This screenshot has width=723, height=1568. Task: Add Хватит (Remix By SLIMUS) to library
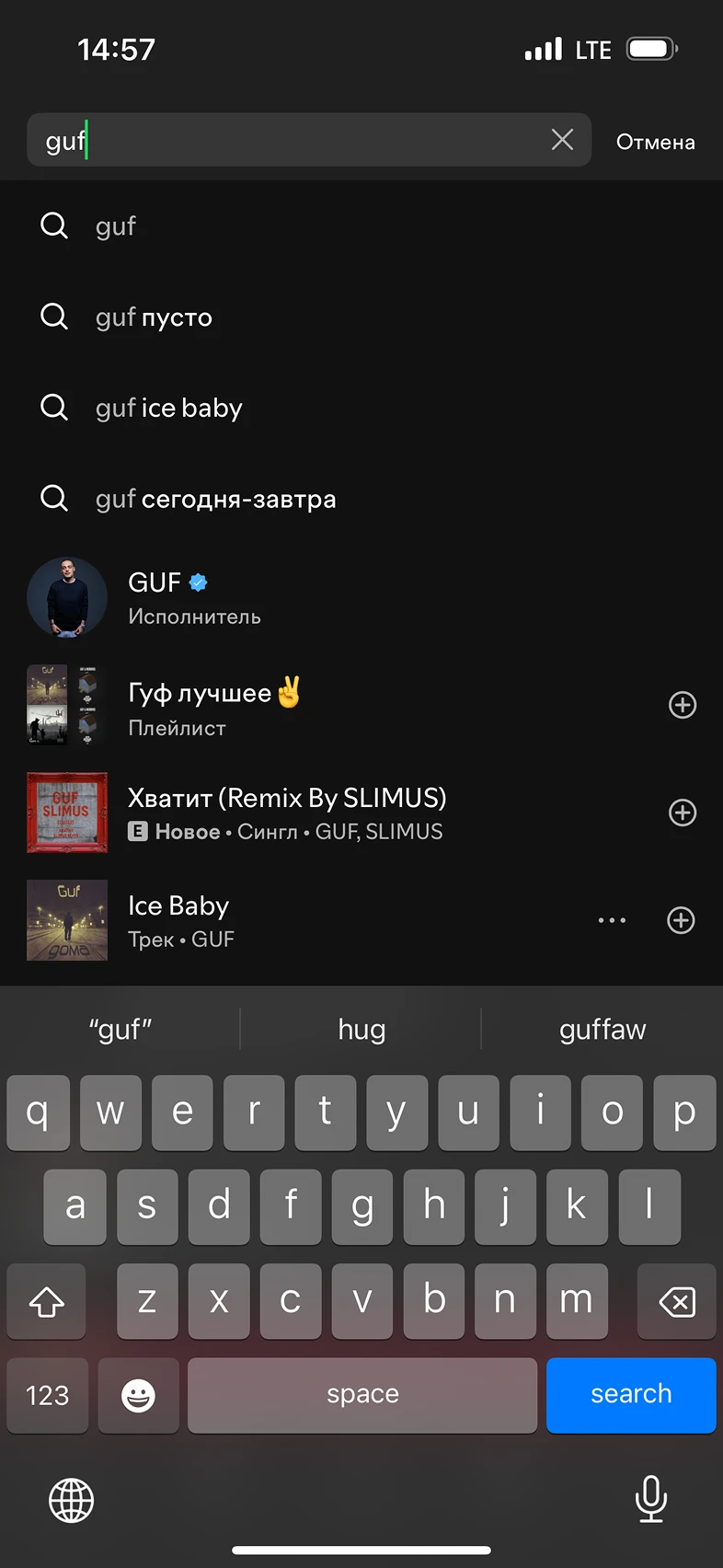[682, 813]
